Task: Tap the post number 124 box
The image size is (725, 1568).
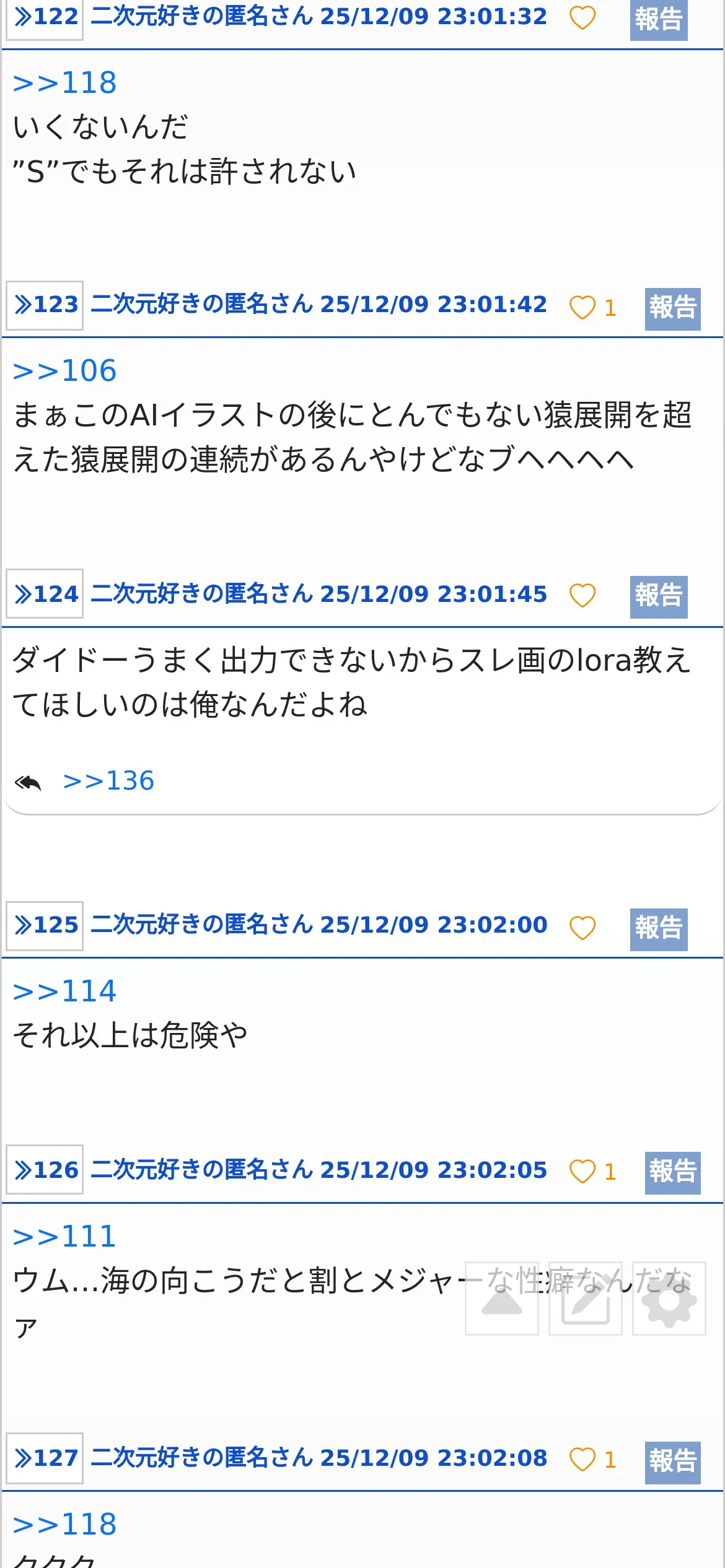Action: [x=45, y=594]
